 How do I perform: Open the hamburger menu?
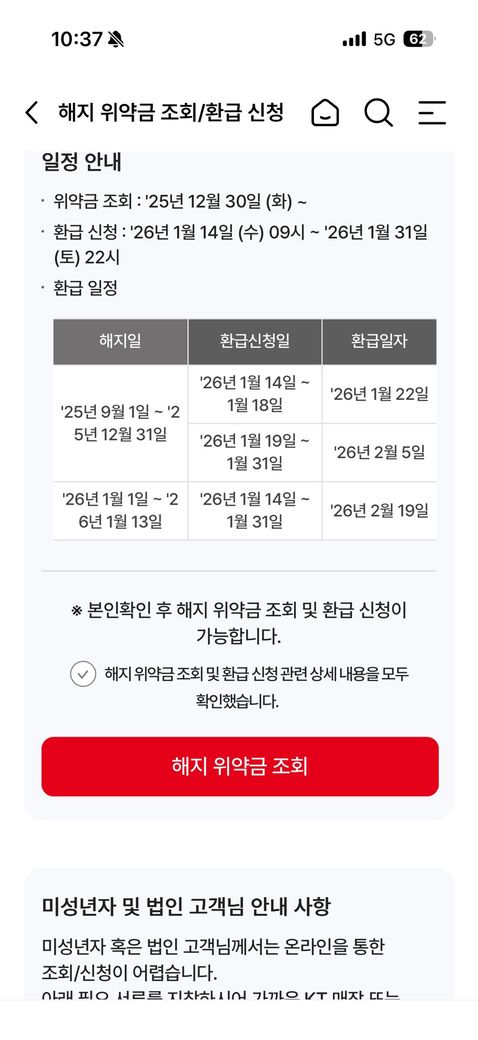tap(432, 113)
